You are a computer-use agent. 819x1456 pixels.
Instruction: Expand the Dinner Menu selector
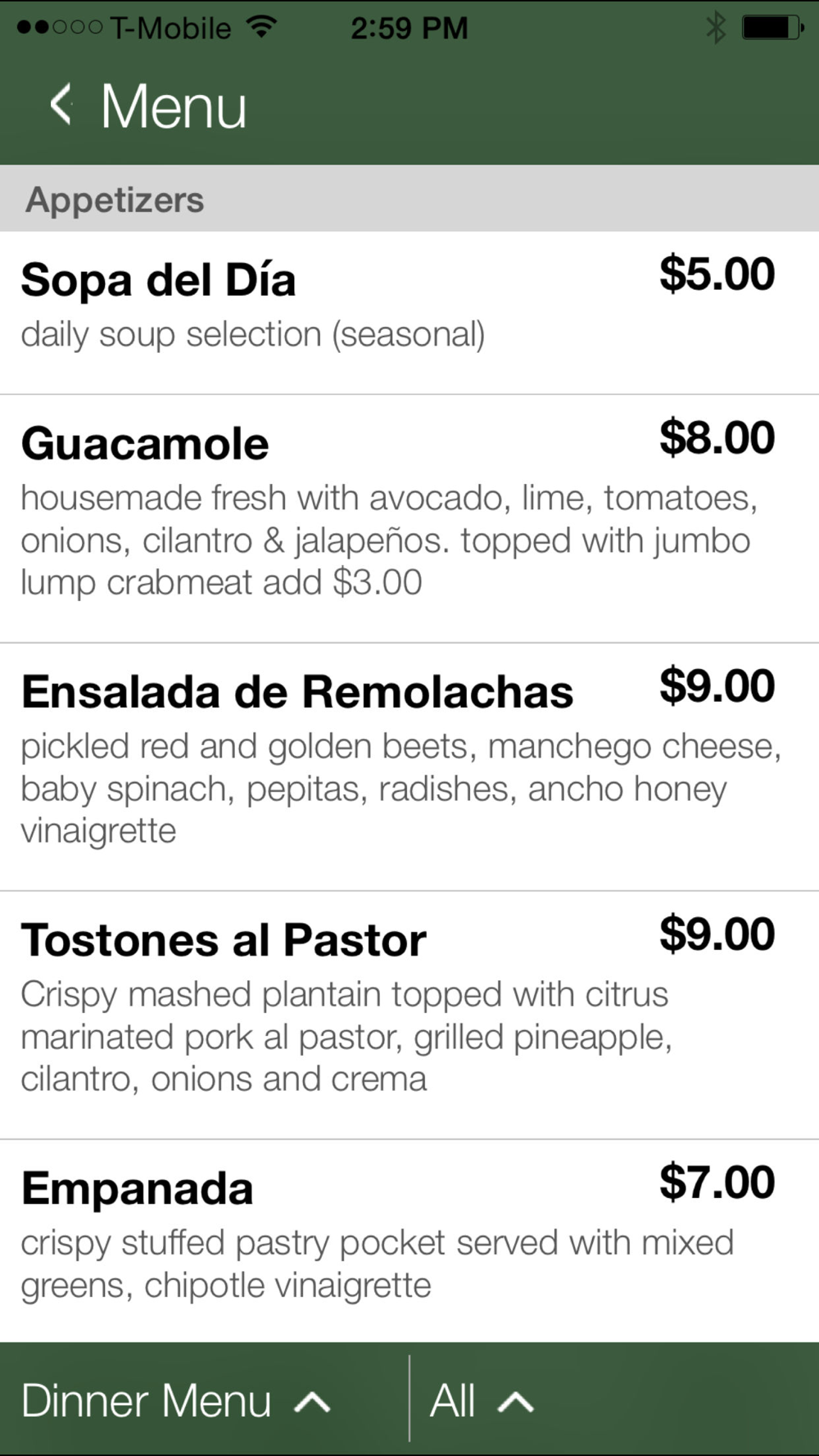176,1400
